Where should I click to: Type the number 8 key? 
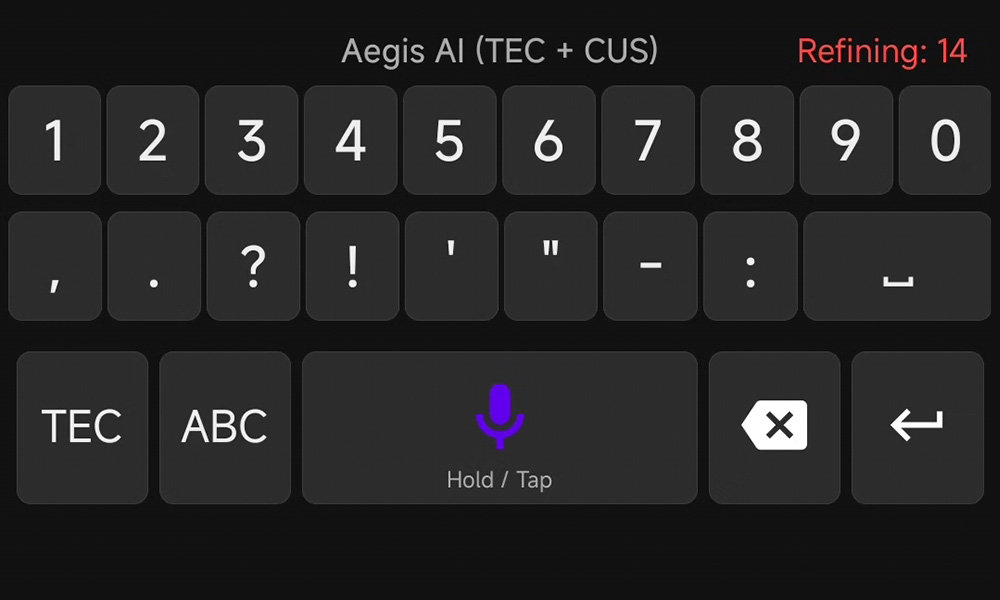pos(747,140)
